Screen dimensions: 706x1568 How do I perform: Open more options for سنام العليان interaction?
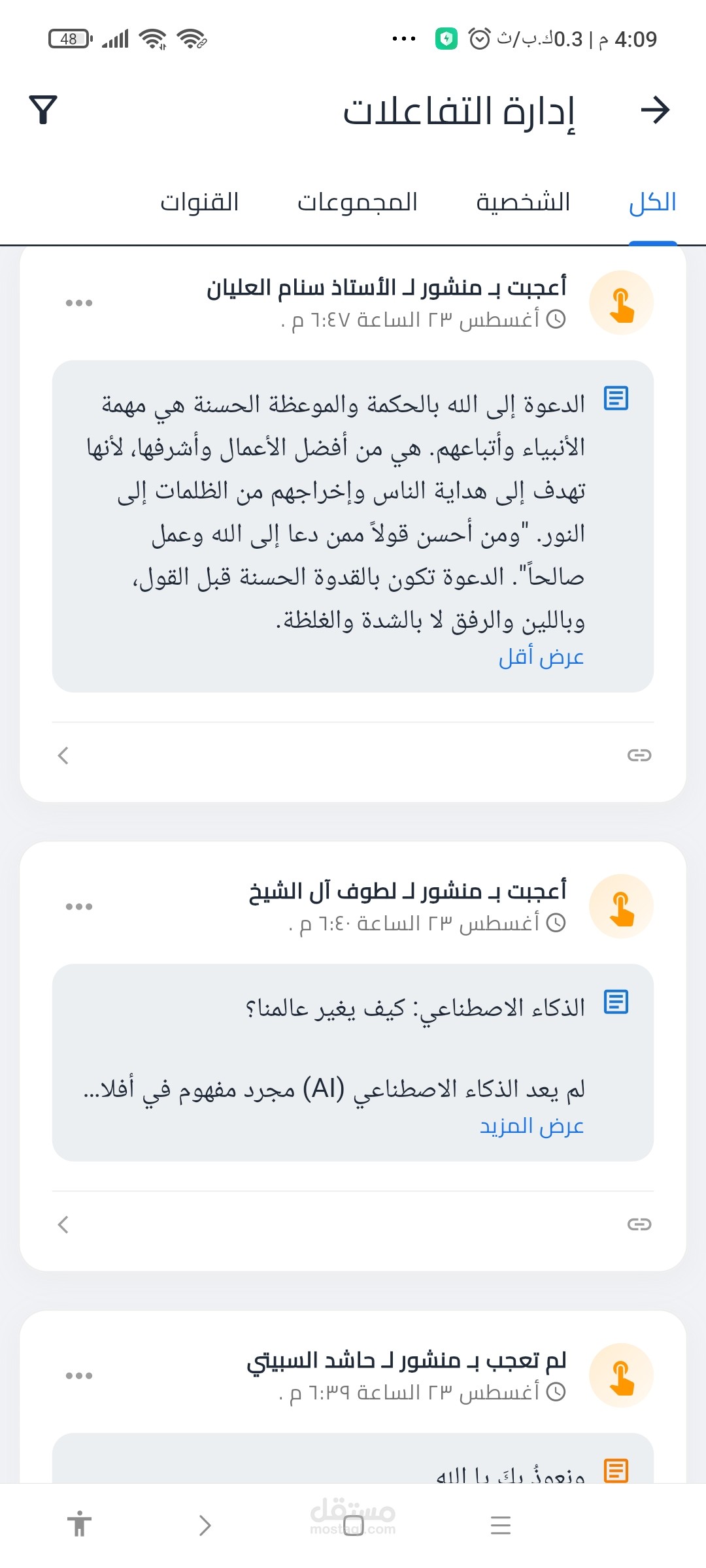(x=79, y=303)
